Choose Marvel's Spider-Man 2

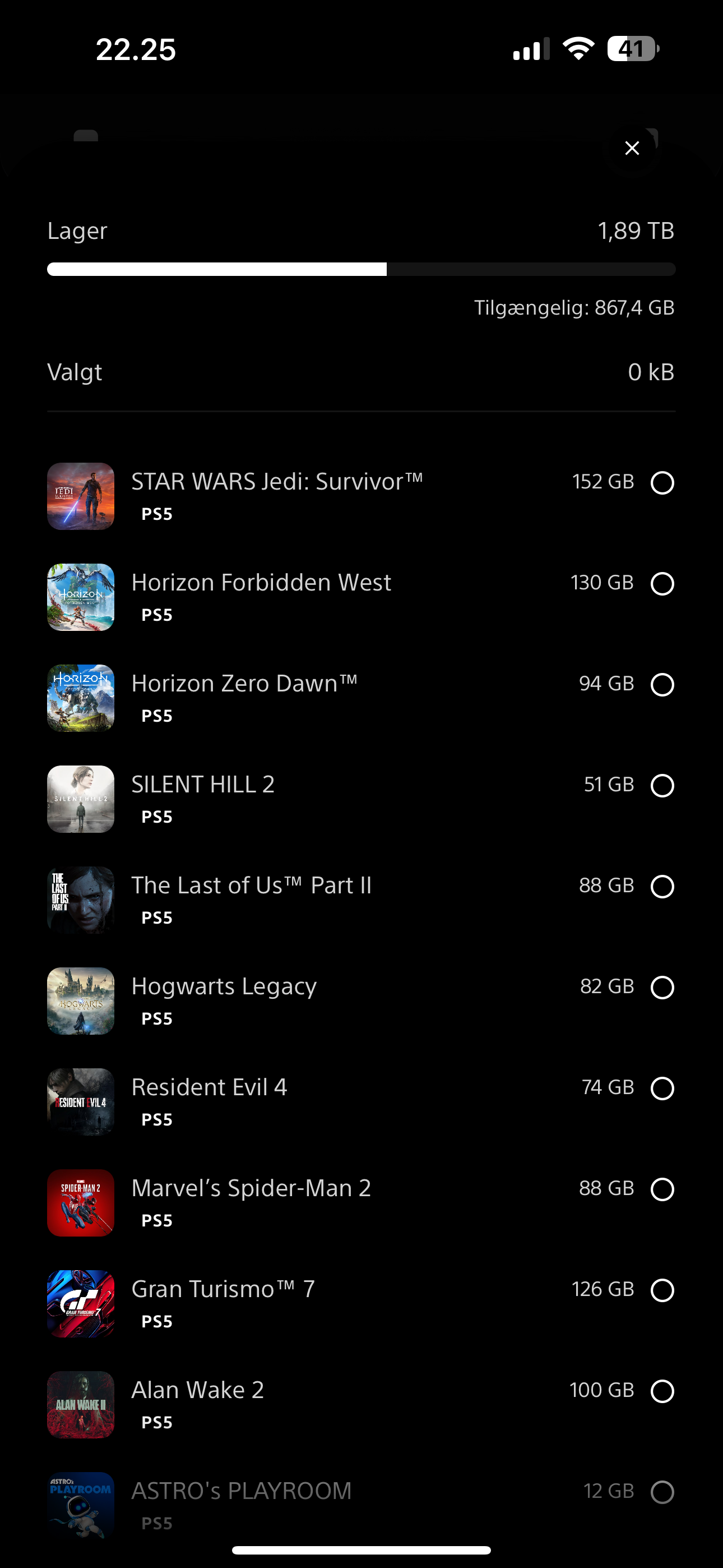point(662,1189)
